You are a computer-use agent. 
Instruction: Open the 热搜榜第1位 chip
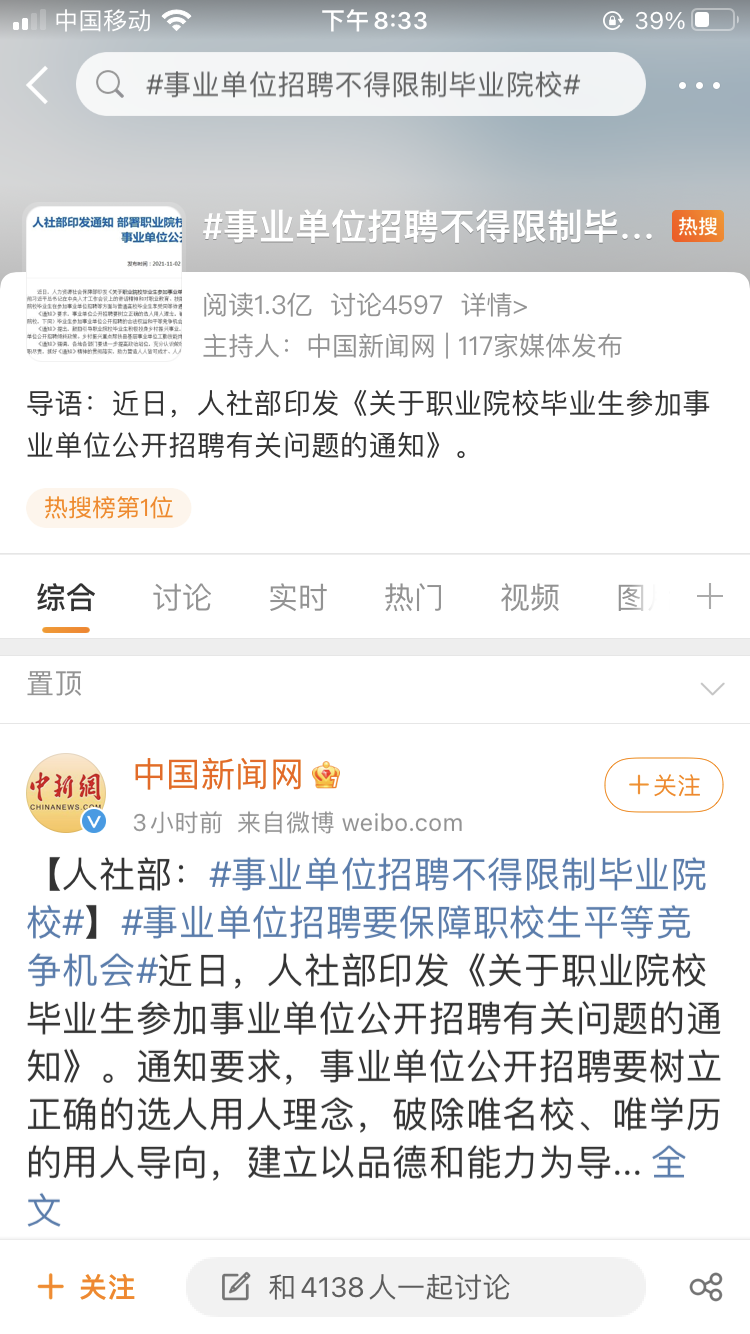109,507
